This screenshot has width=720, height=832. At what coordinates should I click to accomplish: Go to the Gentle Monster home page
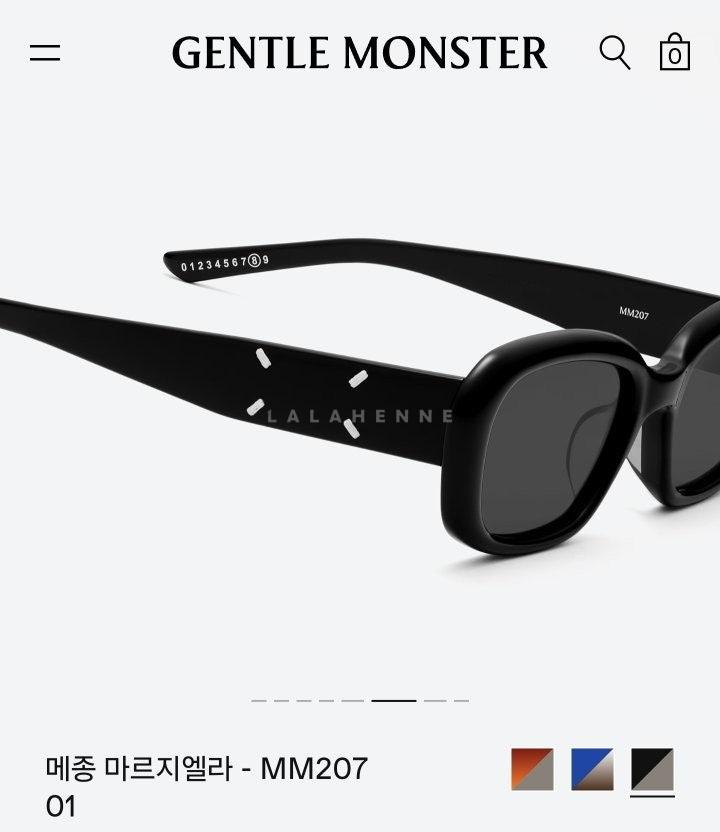359,52
